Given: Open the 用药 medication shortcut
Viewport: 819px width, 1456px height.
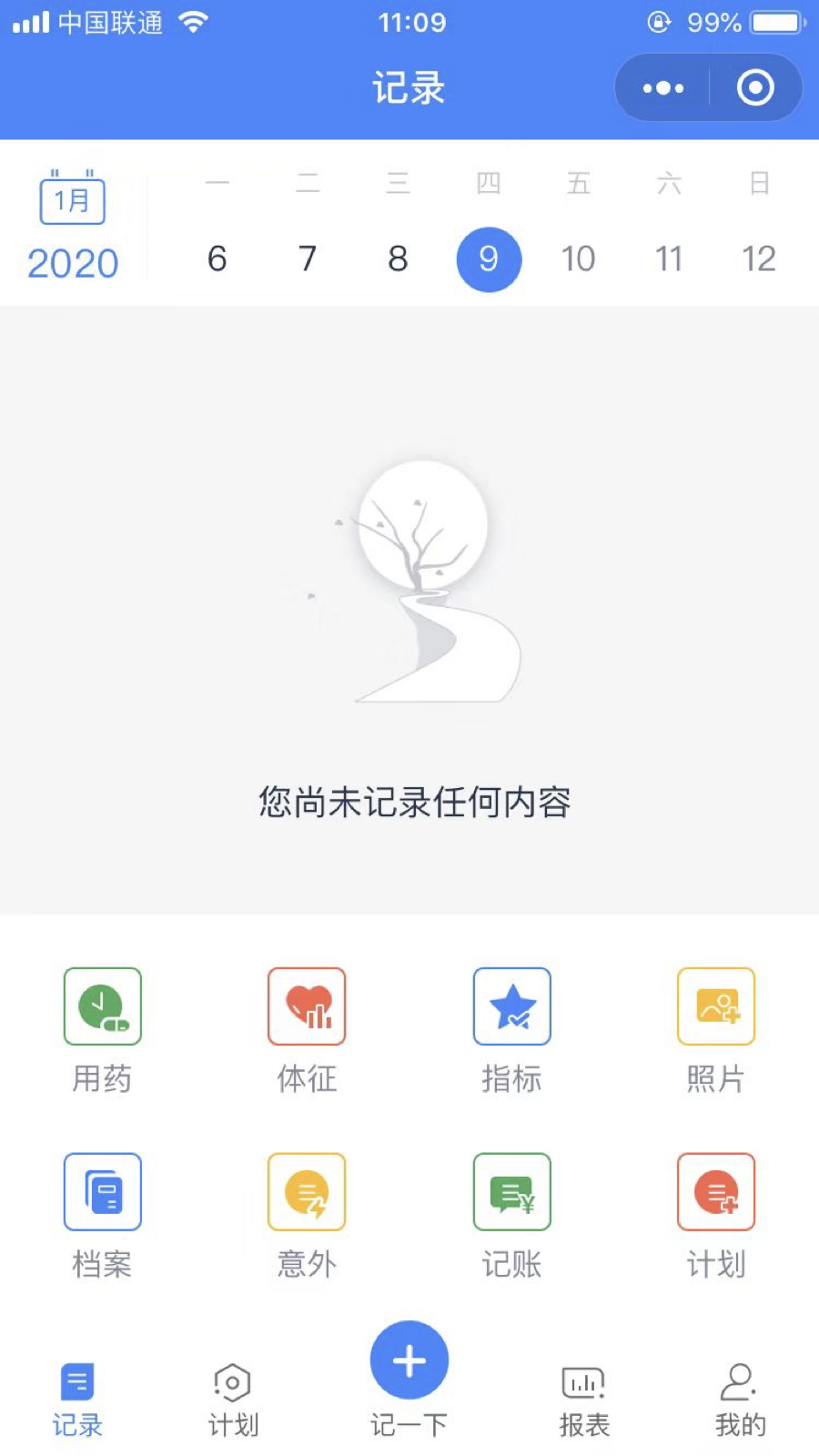Looking at the screenshot, I should (x=102, y=1029).
